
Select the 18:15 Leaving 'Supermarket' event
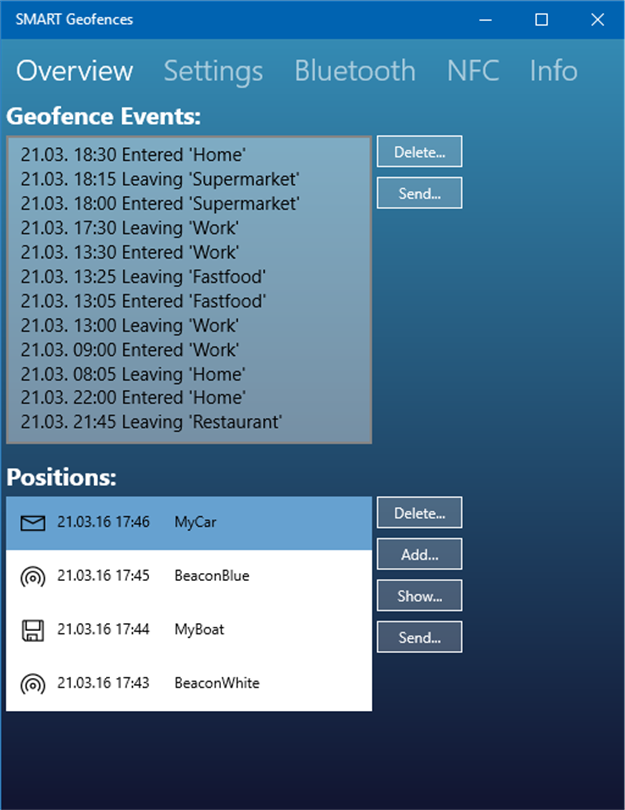click(159, 179)
